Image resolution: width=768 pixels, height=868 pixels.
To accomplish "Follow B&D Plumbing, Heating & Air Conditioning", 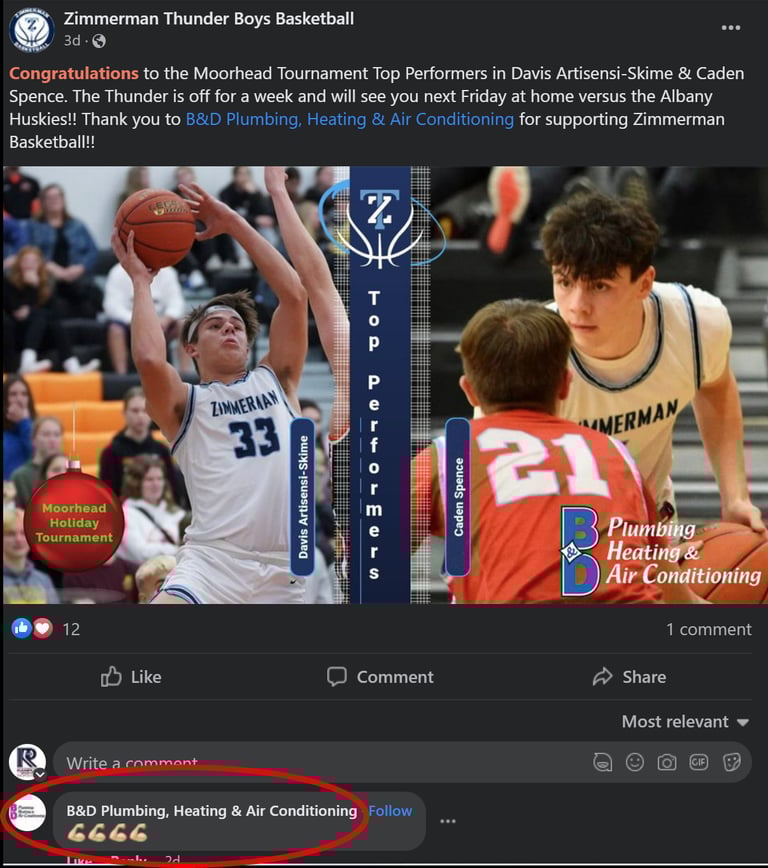I will [x=390, y=811].
